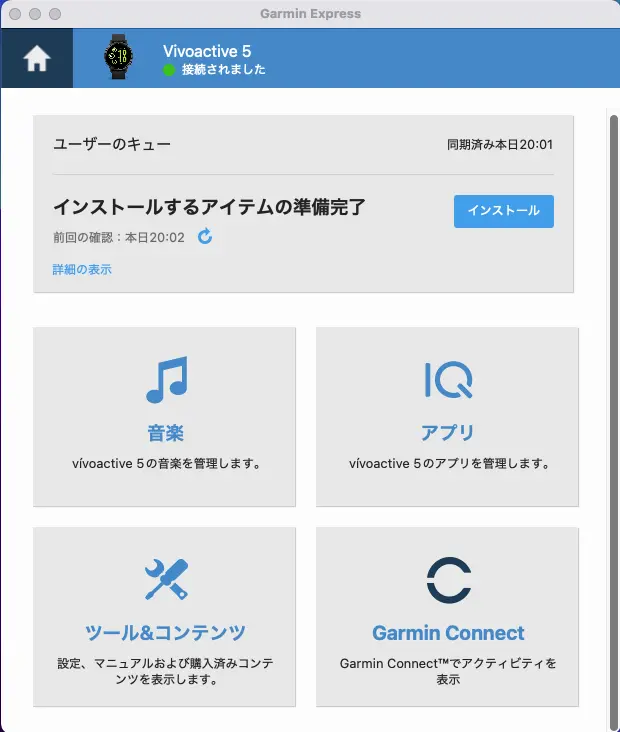620x732 pixels.
Task: Tap the インストール button
Action: 503,211
